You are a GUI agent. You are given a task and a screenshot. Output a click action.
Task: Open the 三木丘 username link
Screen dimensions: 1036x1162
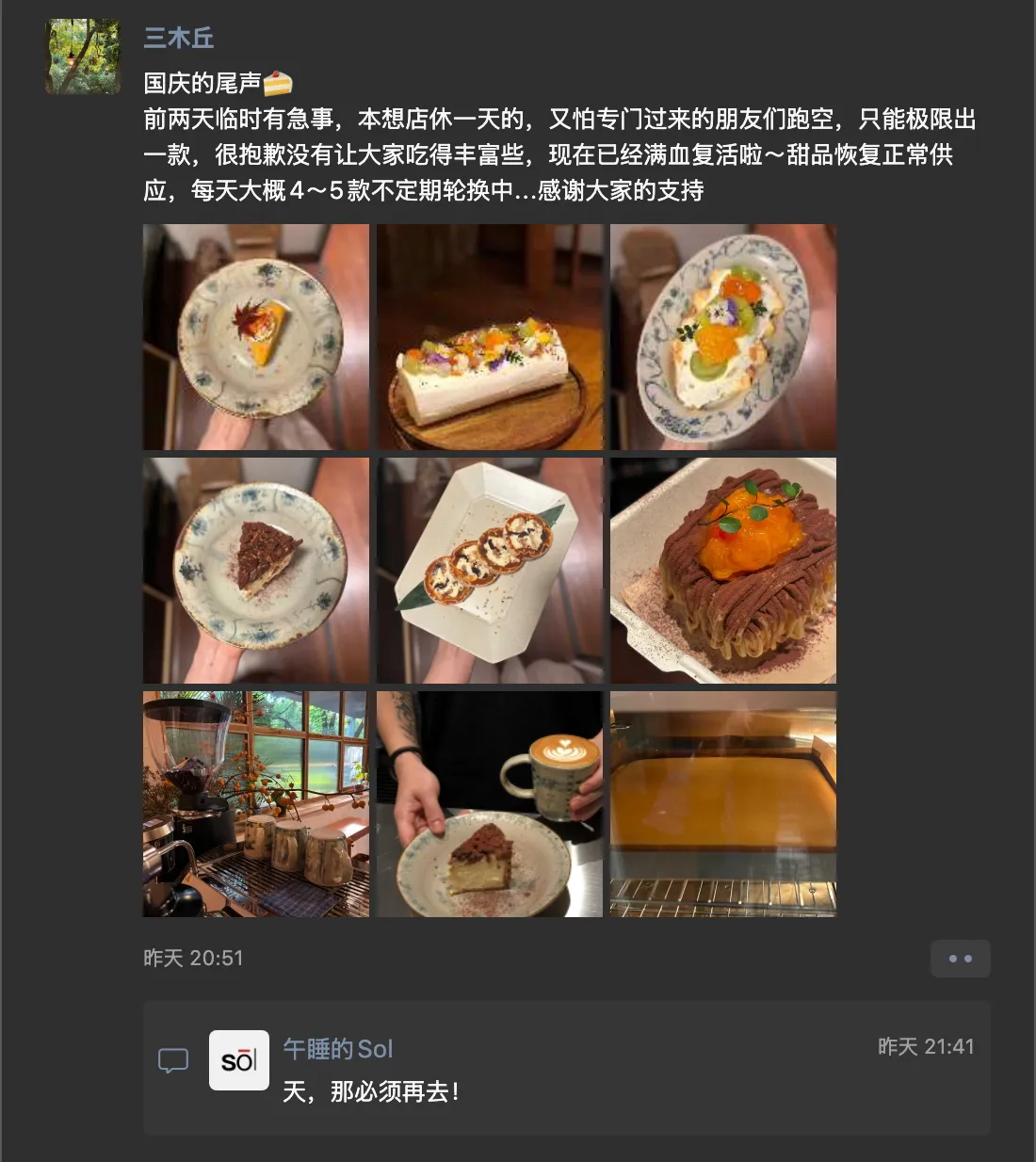tap(179, 38)
